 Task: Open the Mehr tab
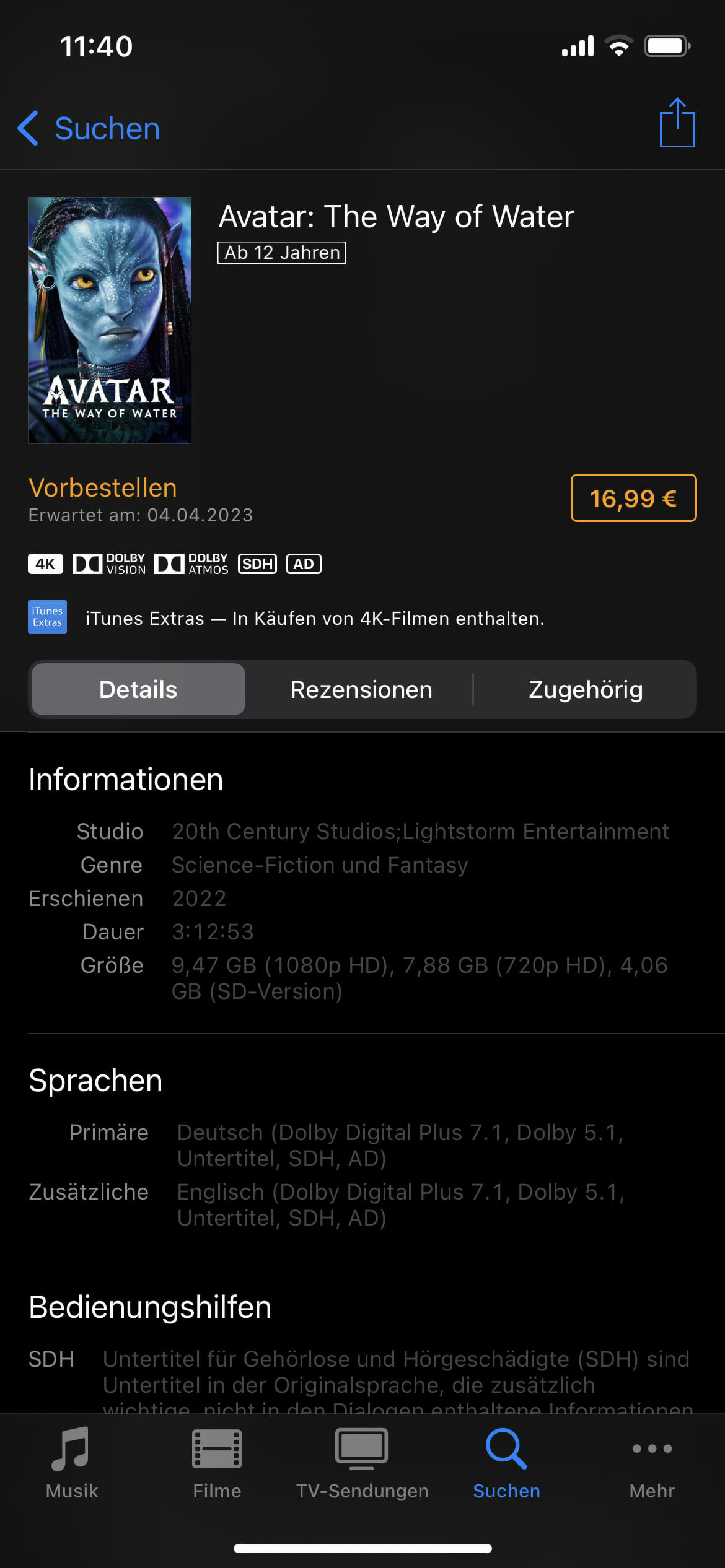[x=652, y=1464]
